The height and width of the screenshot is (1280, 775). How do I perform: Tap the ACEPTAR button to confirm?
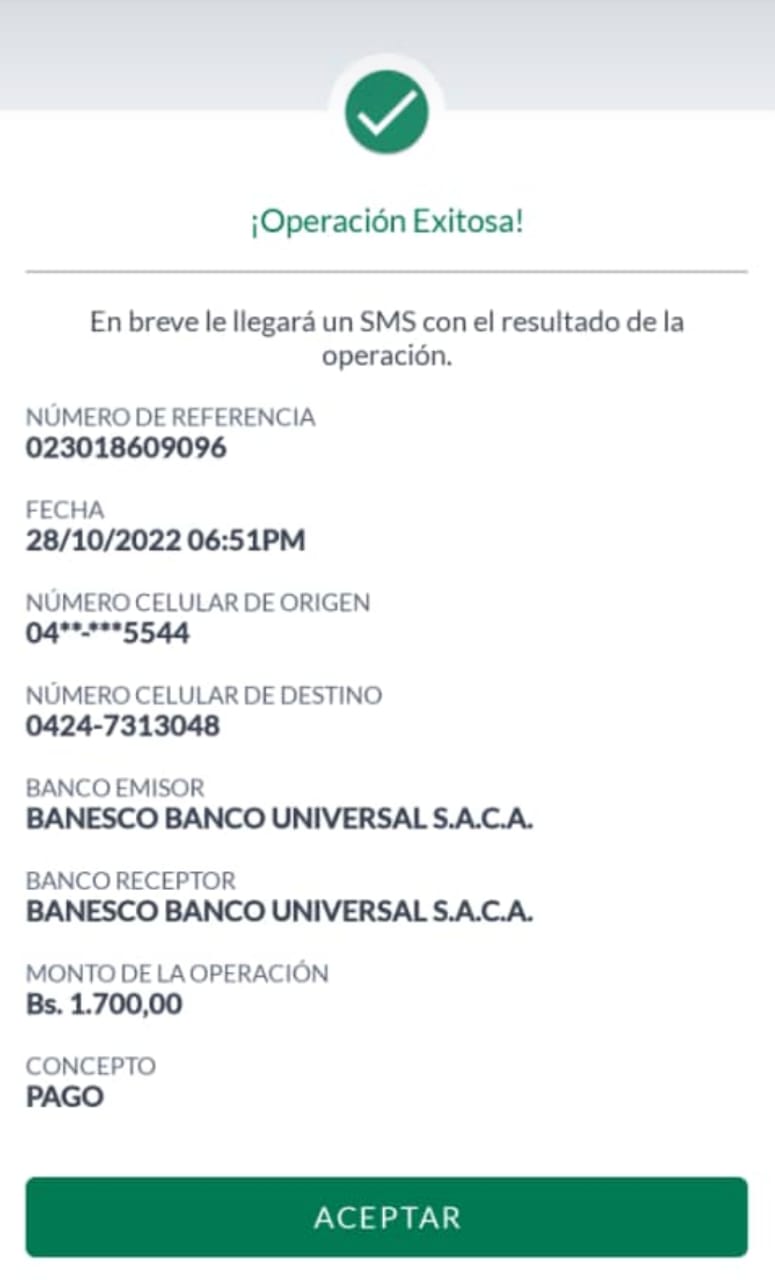387,1217
